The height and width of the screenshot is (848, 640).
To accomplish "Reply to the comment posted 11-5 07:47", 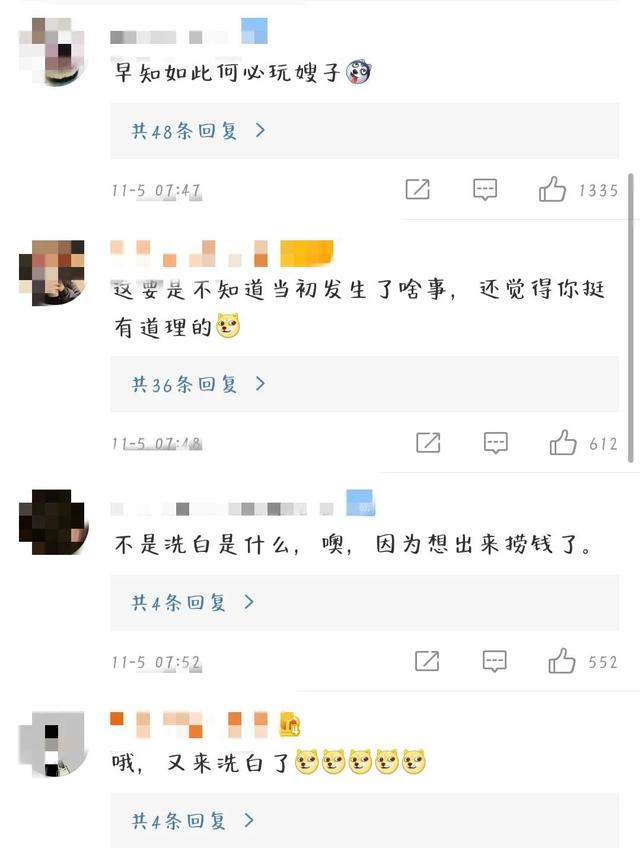I will pos(485,190).
